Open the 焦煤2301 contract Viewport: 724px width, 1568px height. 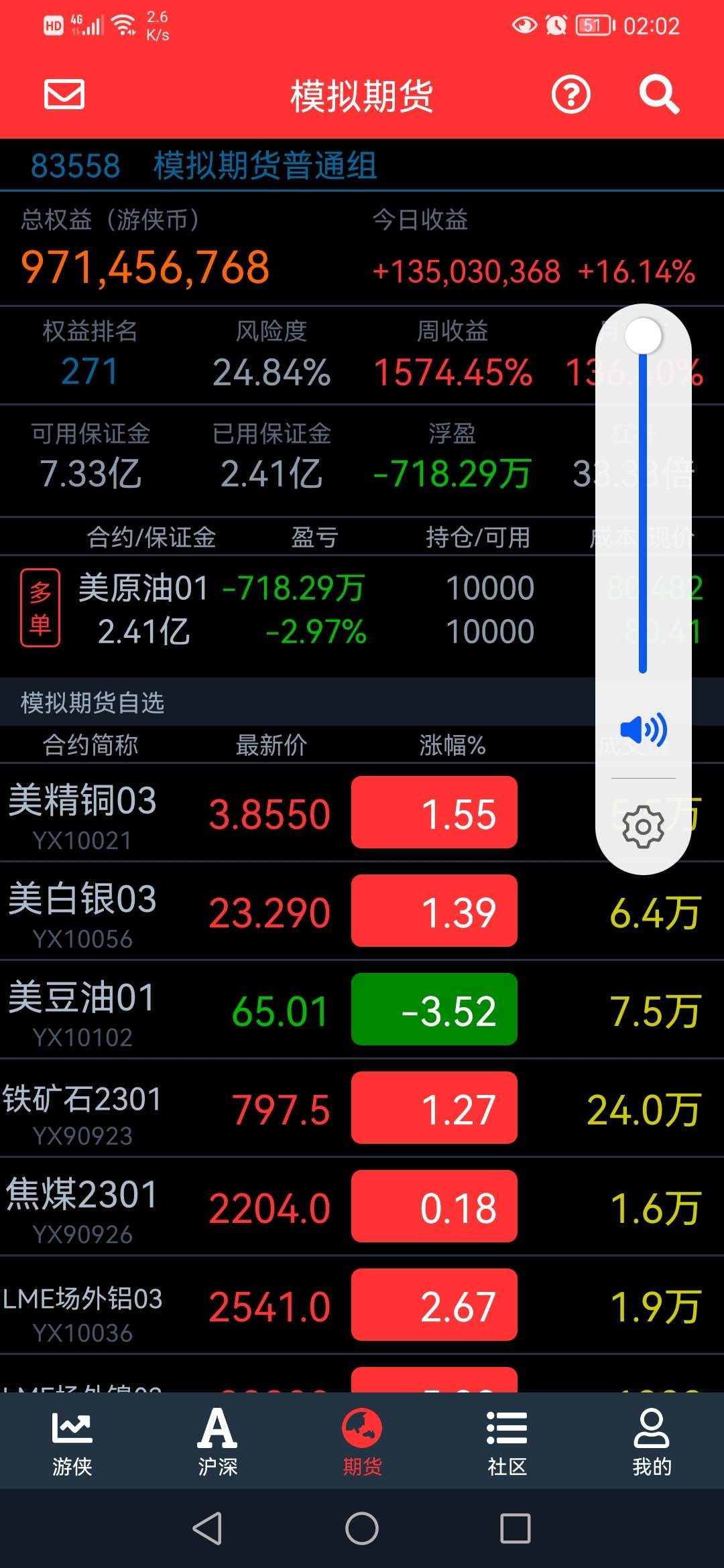click(x=362, y=1206)
